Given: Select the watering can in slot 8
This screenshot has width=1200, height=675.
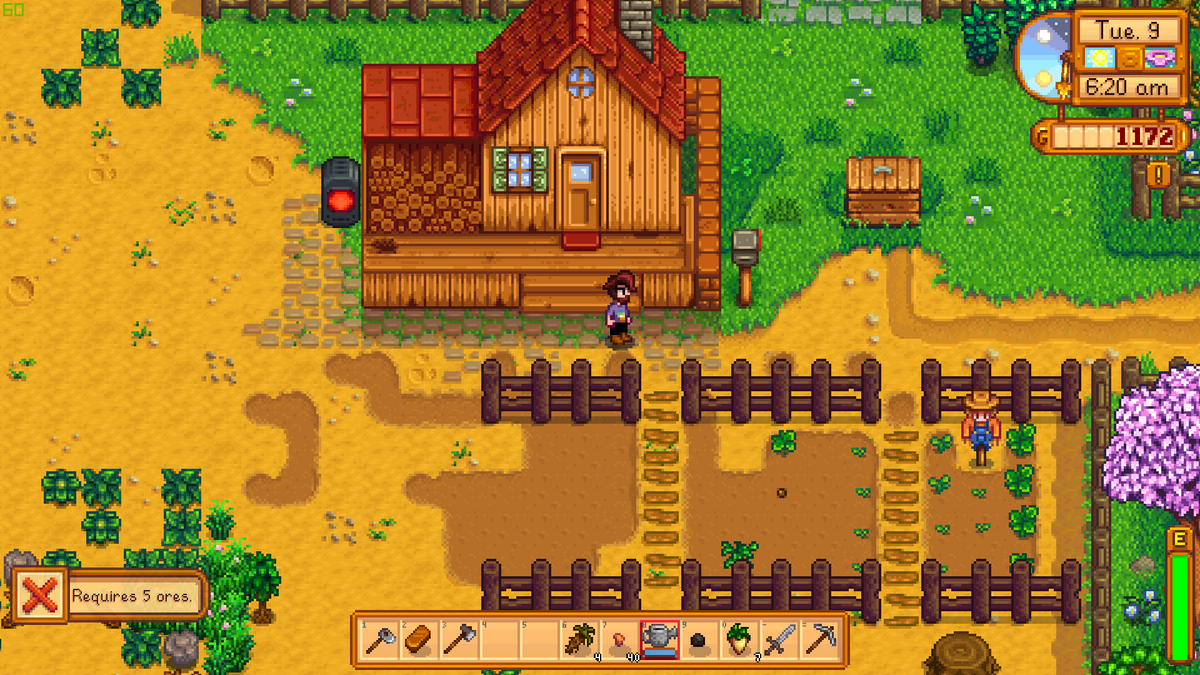Looking at the screenshot, I should [660, 640].
